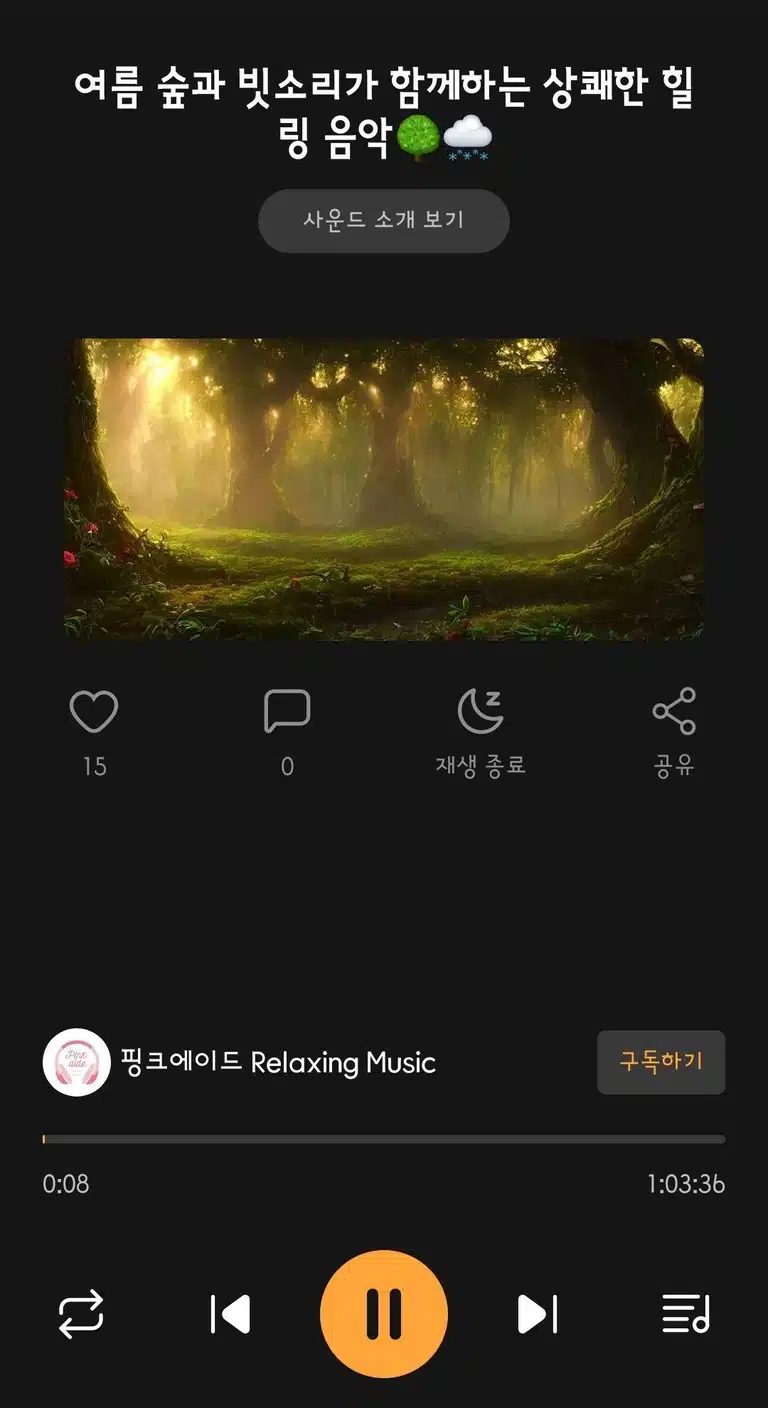
Task: Open the 핑크에이드 Relaxing Music channel
Action: pos(278,1062)
